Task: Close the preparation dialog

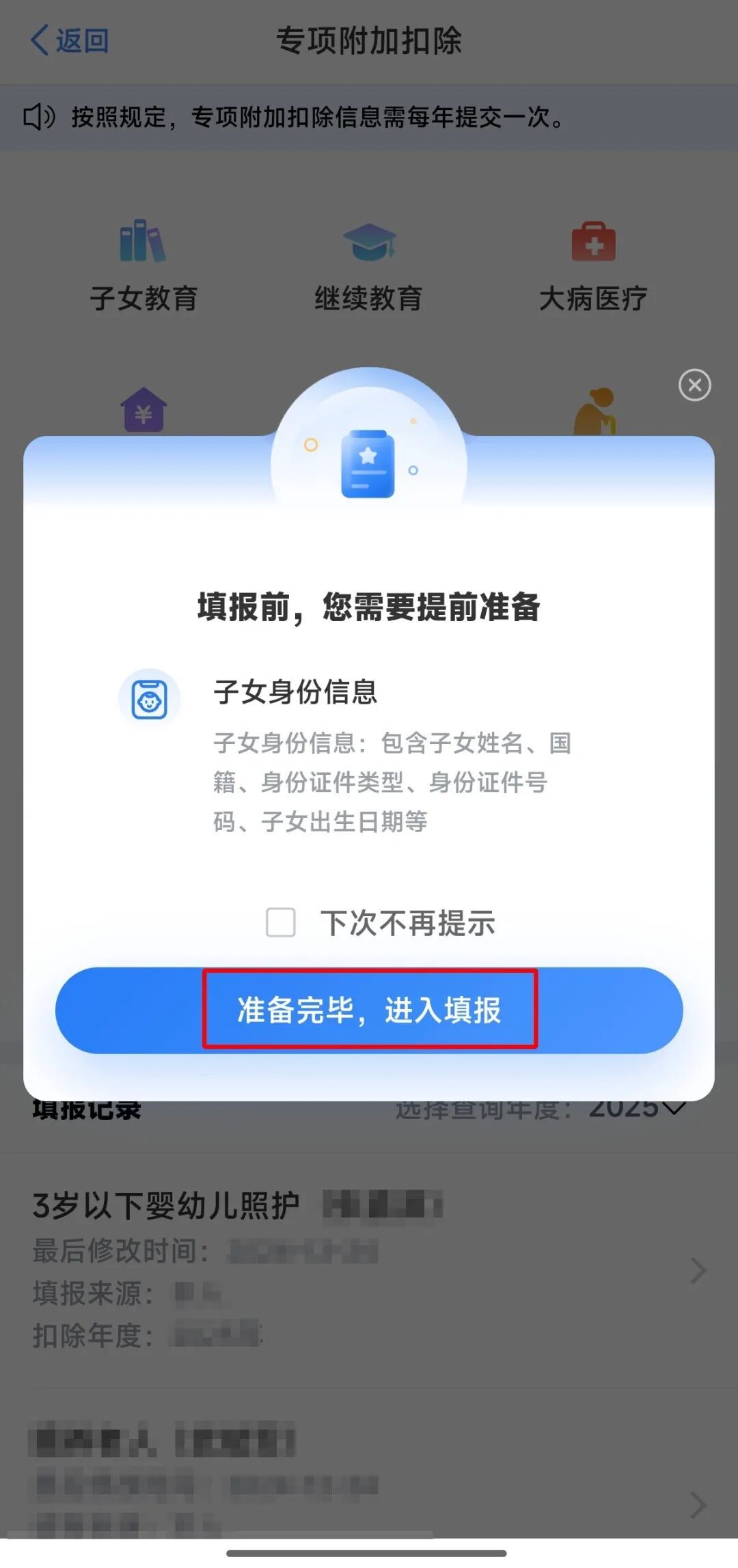Action: [694, 385]
